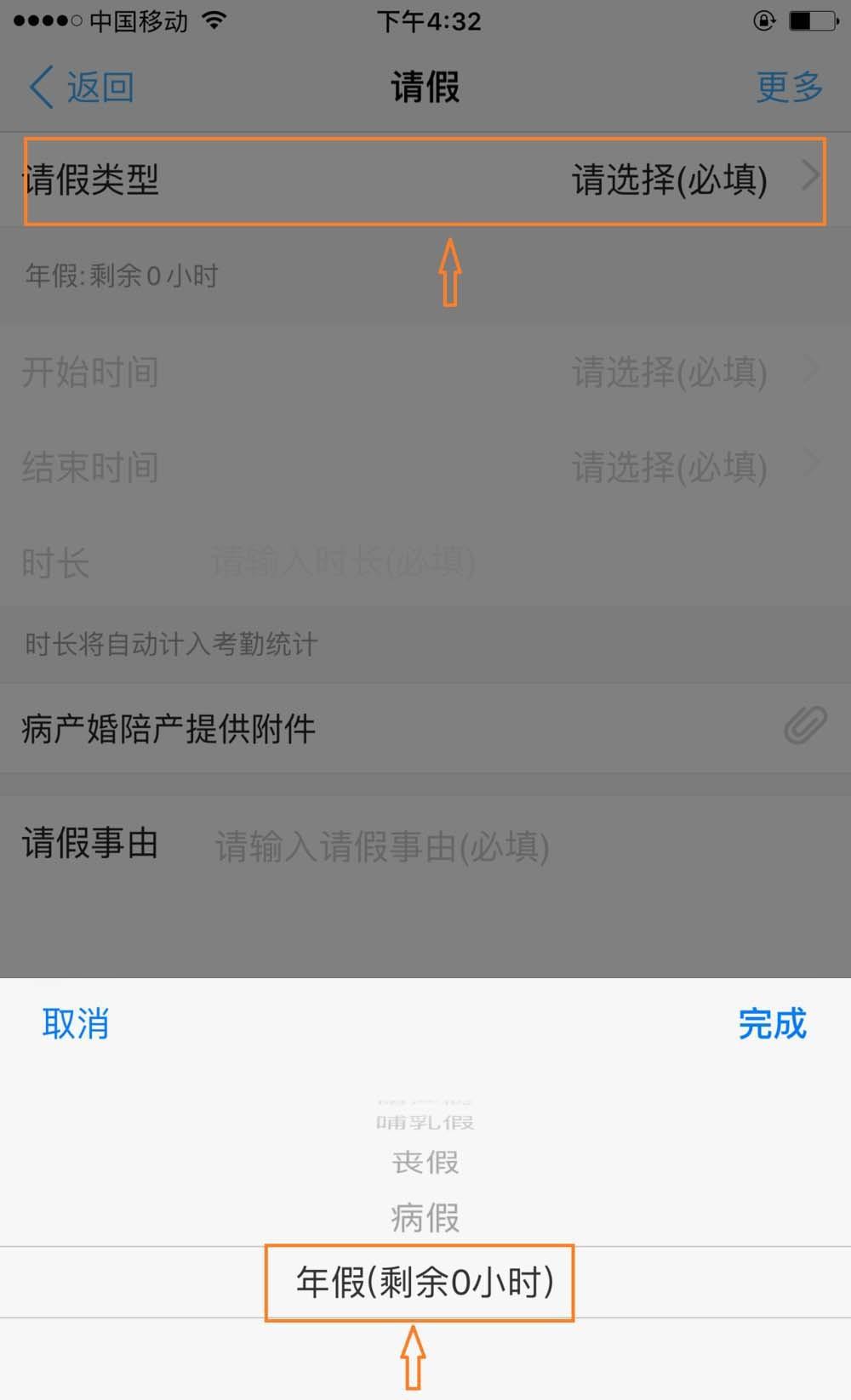
Task: Click the clock showing 下午4:32
Action: click(429, 21)
